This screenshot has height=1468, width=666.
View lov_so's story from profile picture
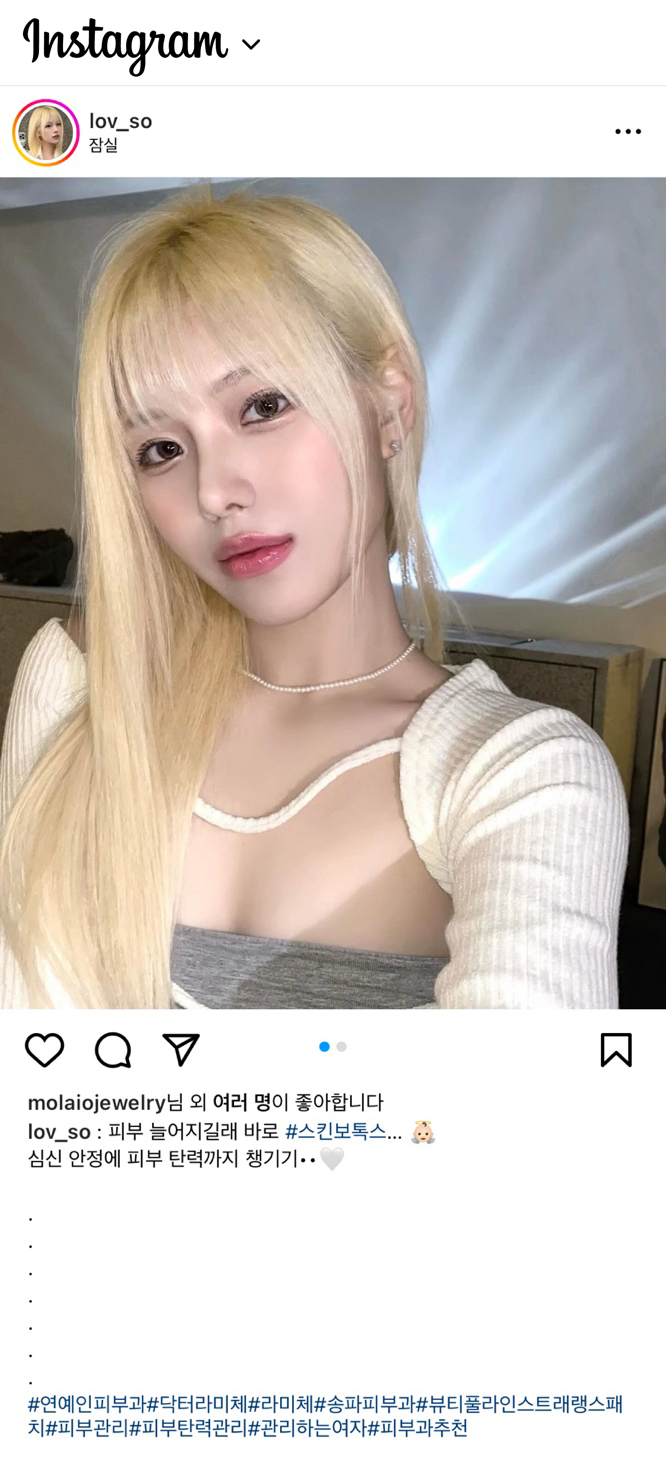(x=45, y=132)
